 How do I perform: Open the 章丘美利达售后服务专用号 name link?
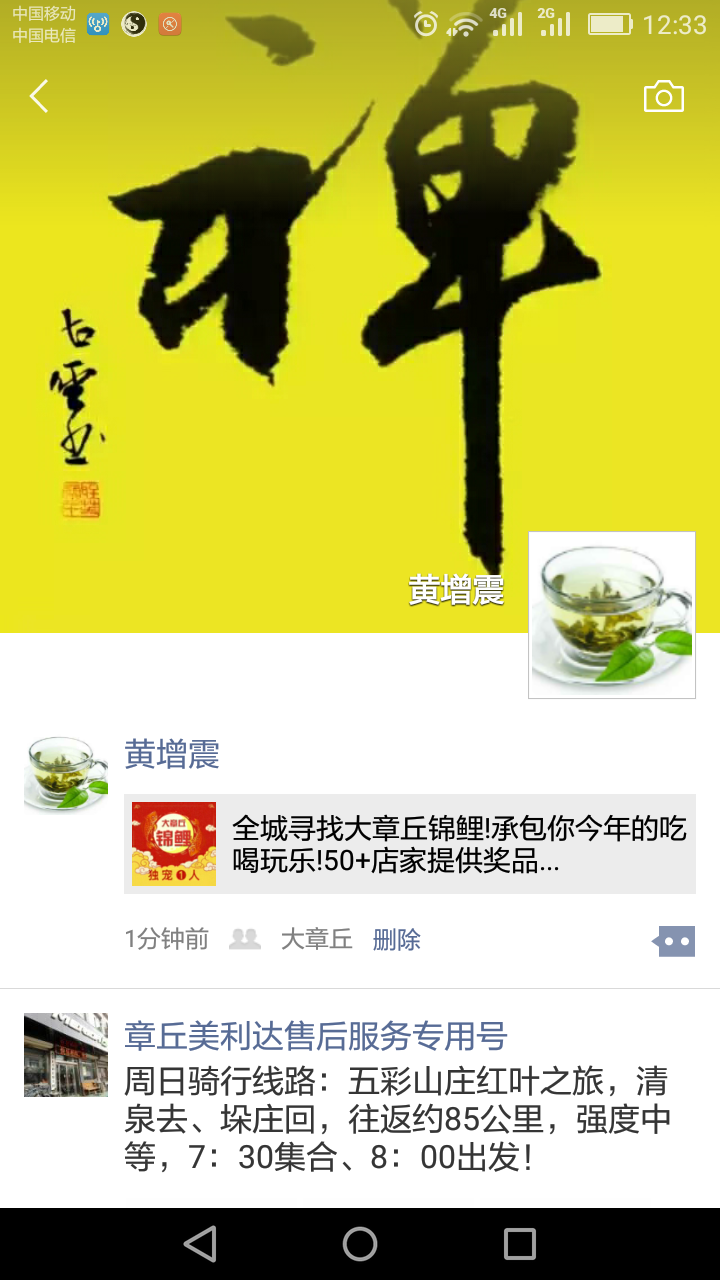[316, 1036]
